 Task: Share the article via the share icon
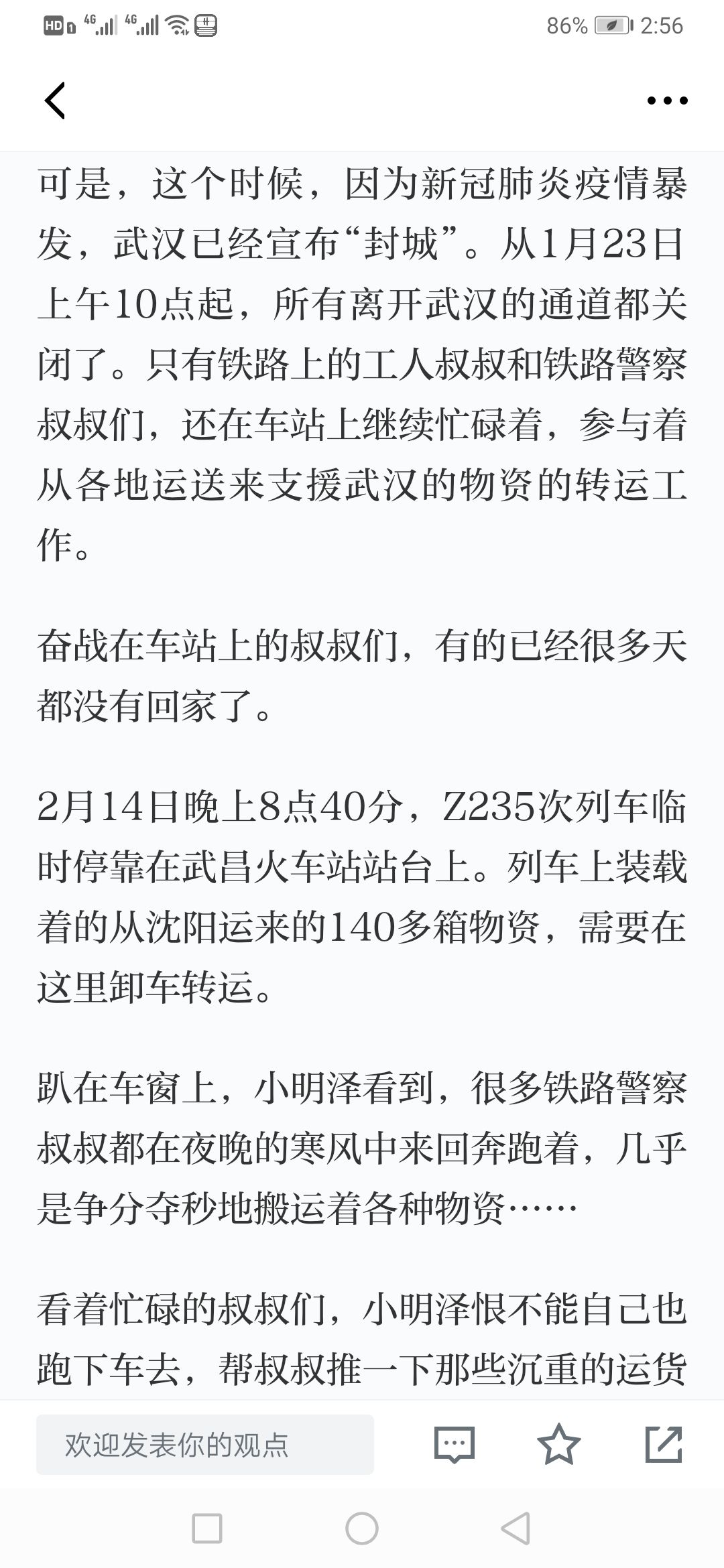[664, 1444]
